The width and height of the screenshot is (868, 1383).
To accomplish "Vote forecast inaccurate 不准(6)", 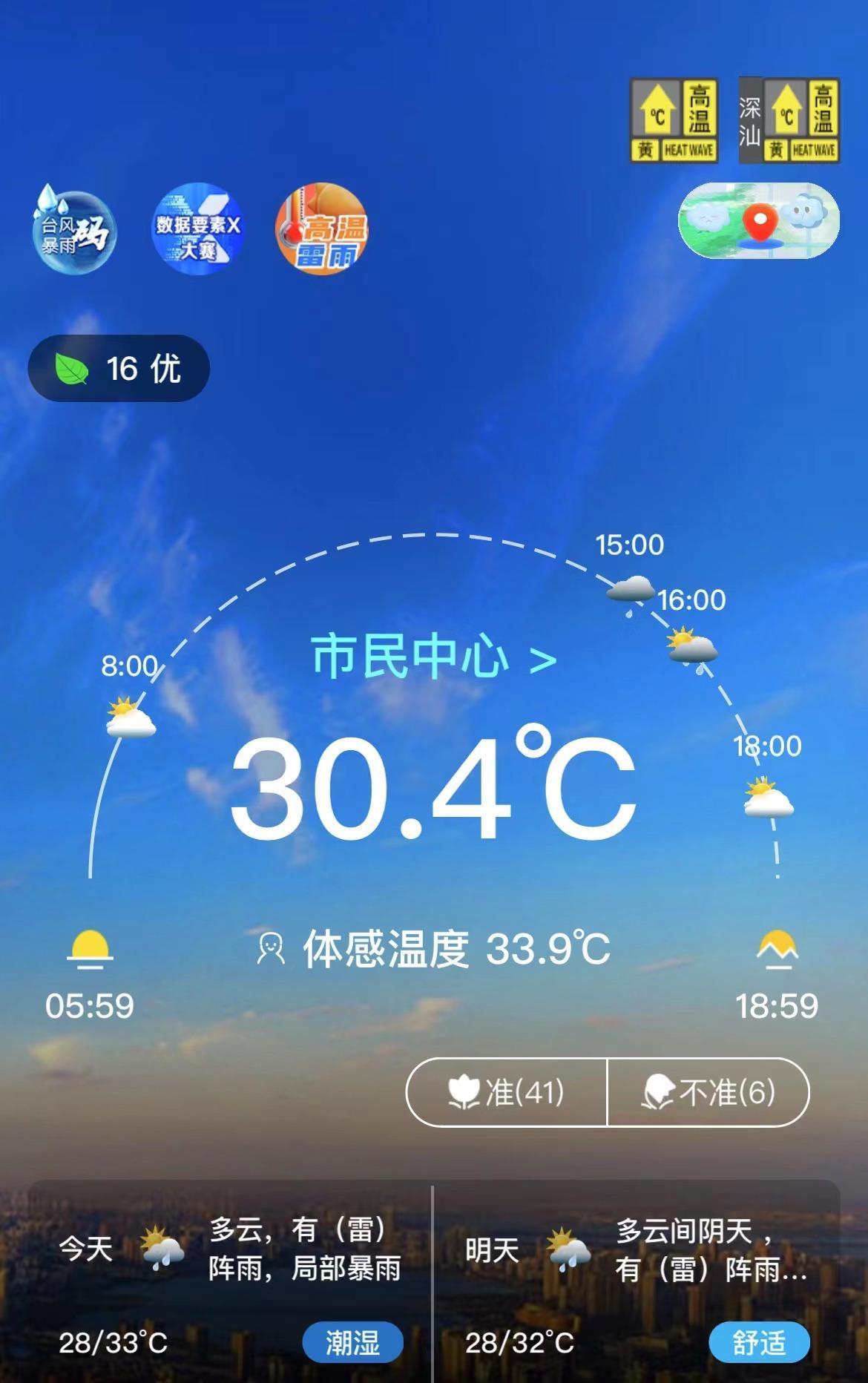I will (x=708, y=1092).
